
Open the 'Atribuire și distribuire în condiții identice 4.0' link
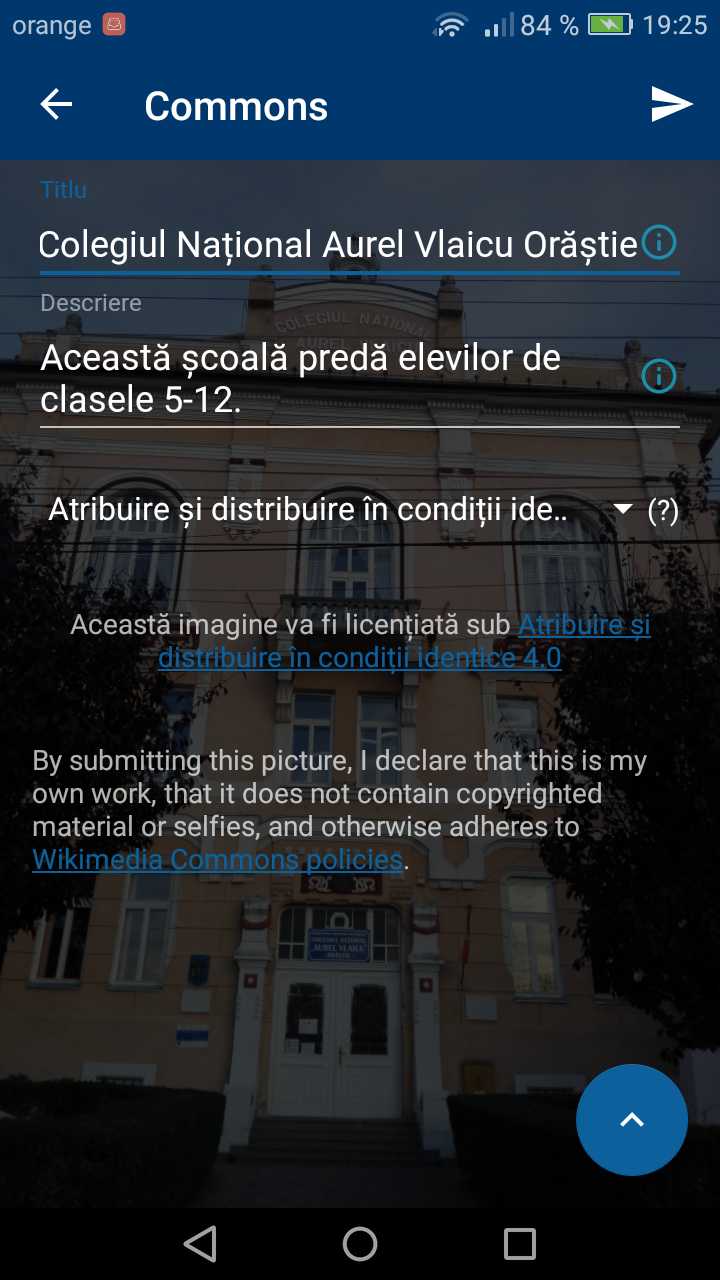pyautogui.click(x=360, y=657)
